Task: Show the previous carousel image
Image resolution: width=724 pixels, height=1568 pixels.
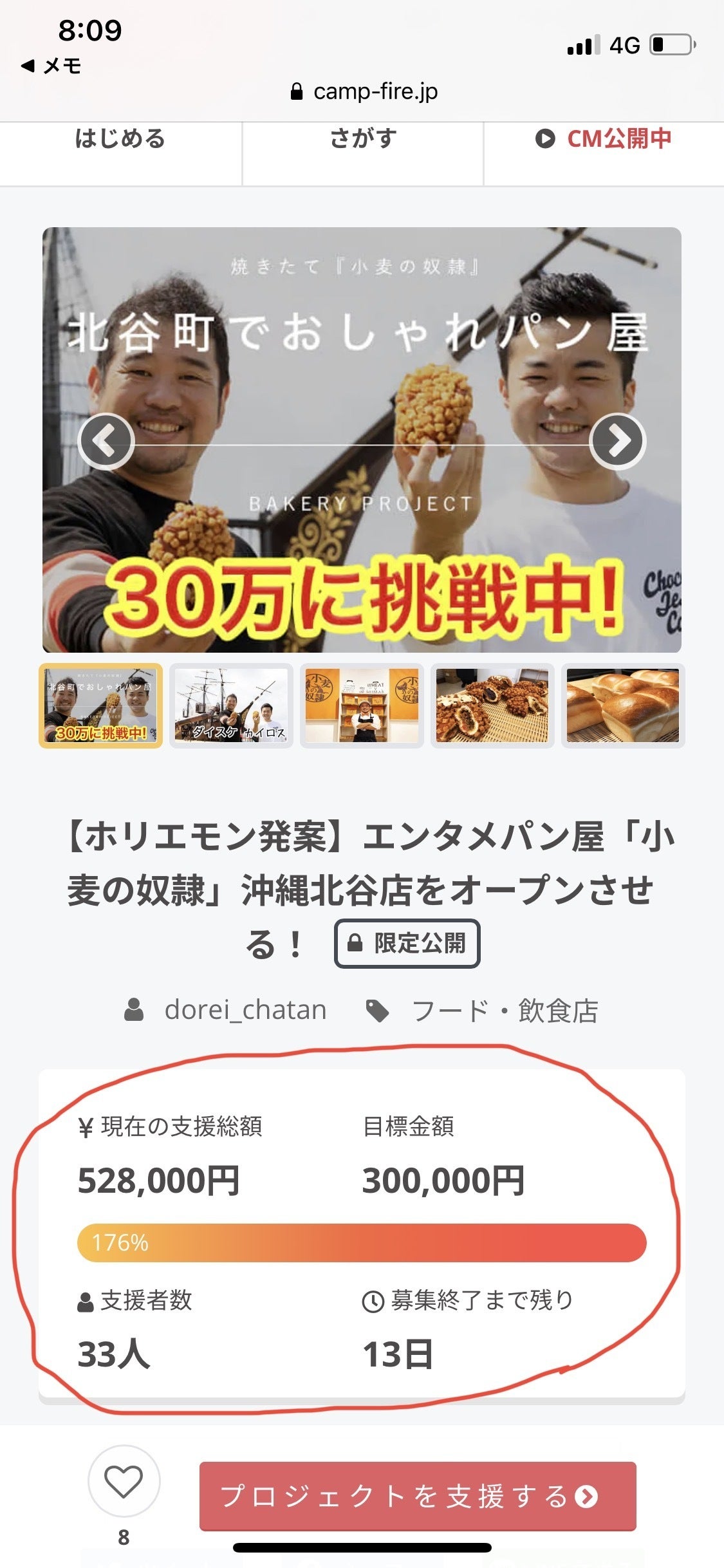Action: coord(106,441)
